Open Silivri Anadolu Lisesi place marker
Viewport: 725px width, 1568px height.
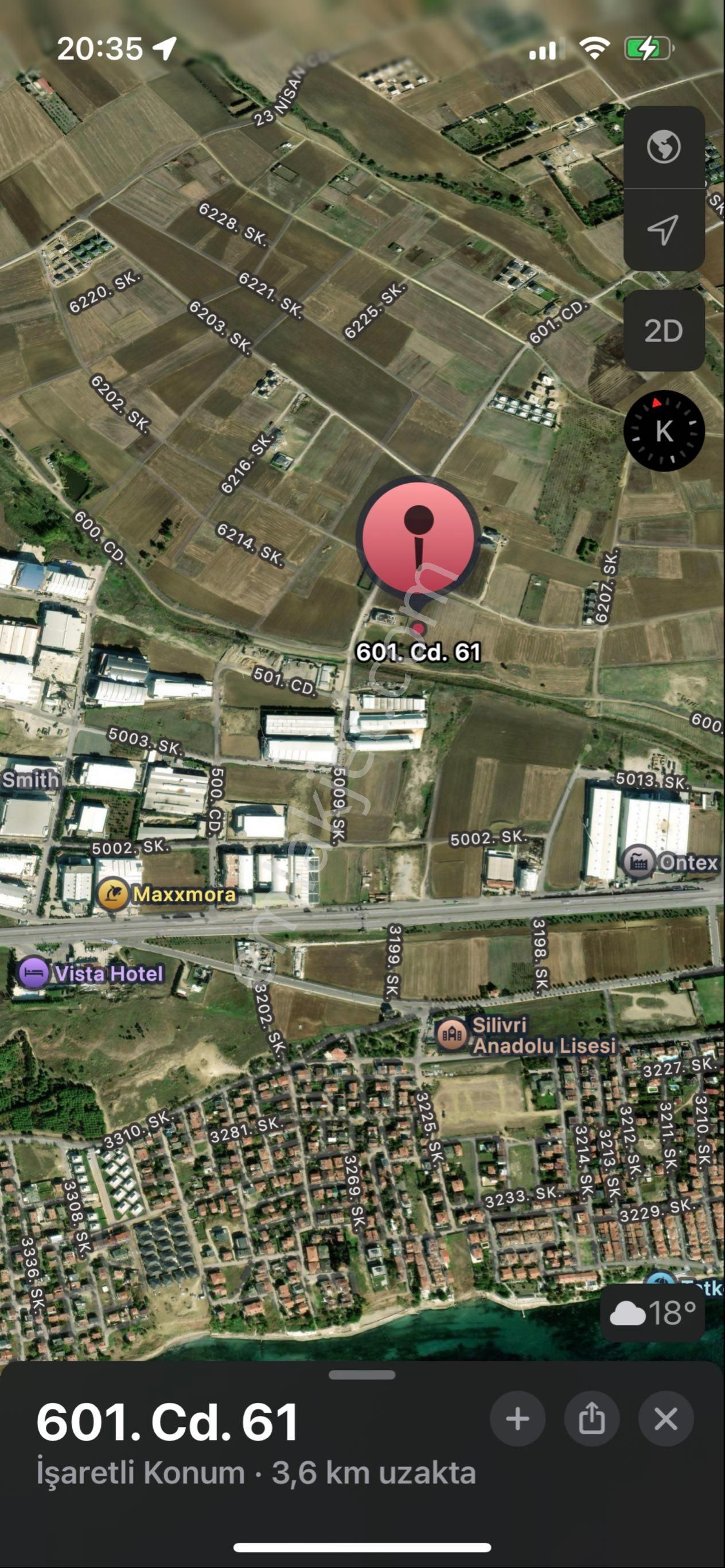tap(451, 1034)
